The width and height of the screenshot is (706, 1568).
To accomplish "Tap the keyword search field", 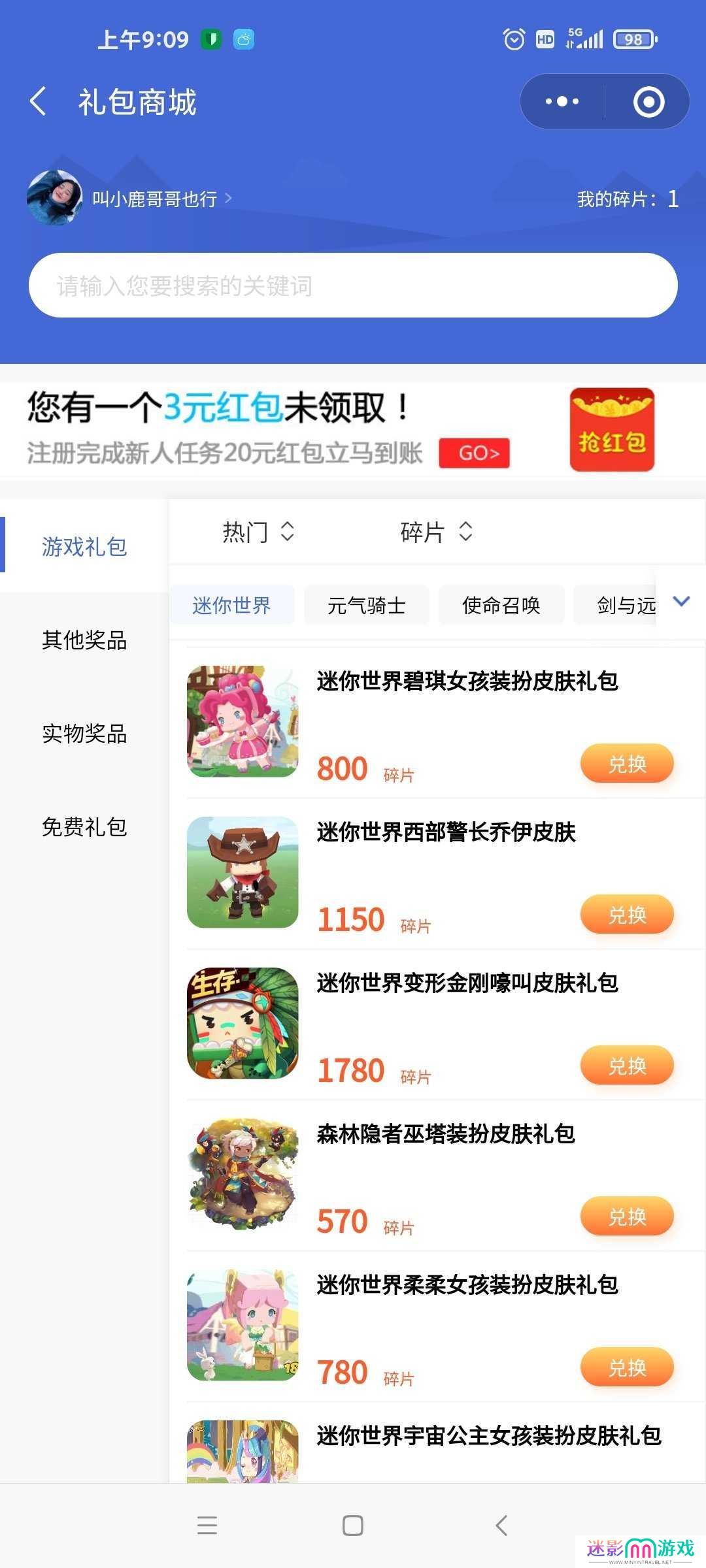I will (353, 286).
